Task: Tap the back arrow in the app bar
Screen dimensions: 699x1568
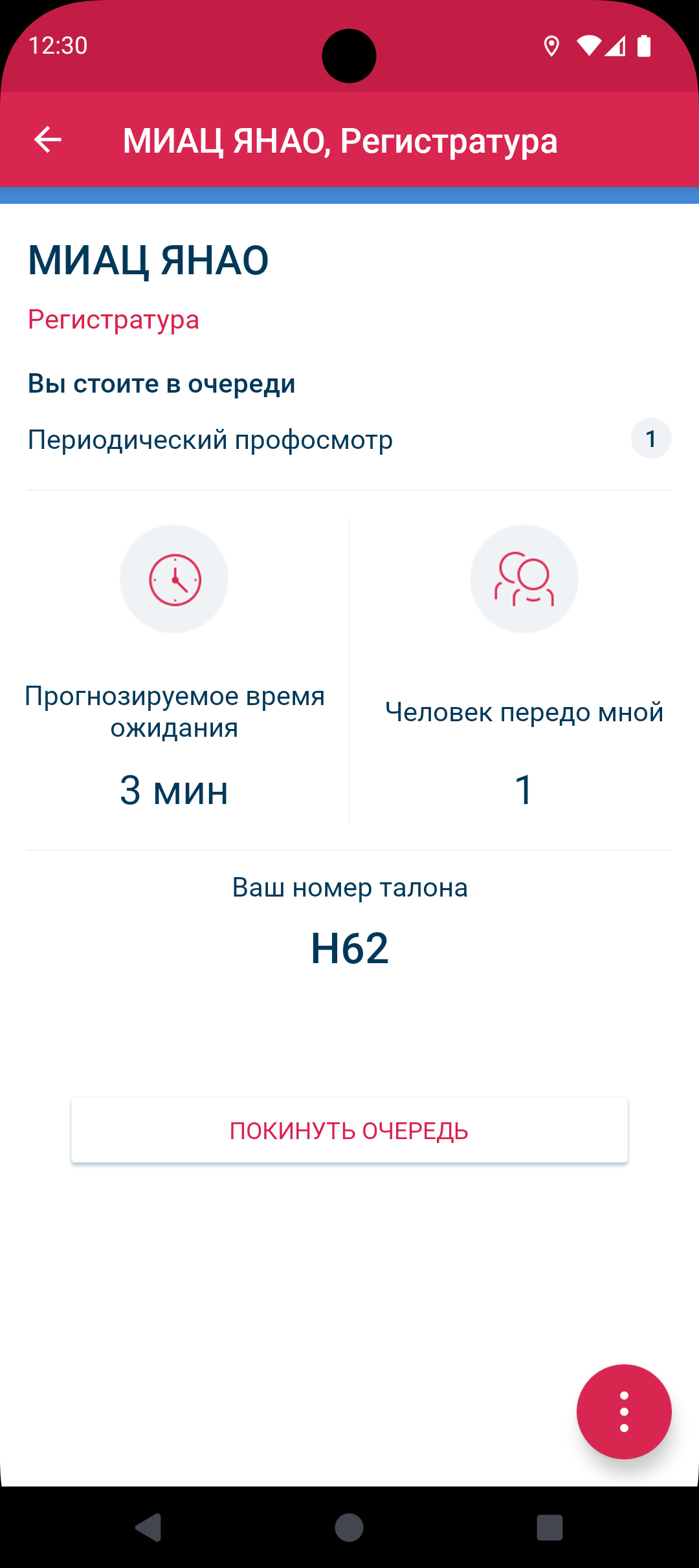Action: coord(47,138)
